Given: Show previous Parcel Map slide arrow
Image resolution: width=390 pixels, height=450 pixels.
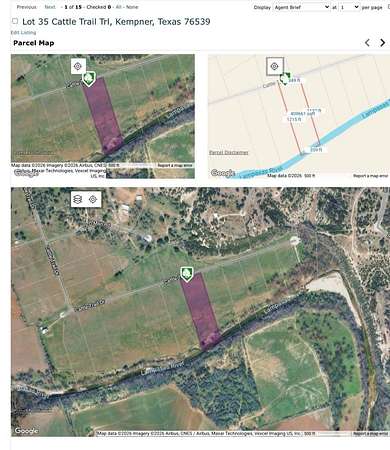Looking at the screenshot, I should pos(367,43).
